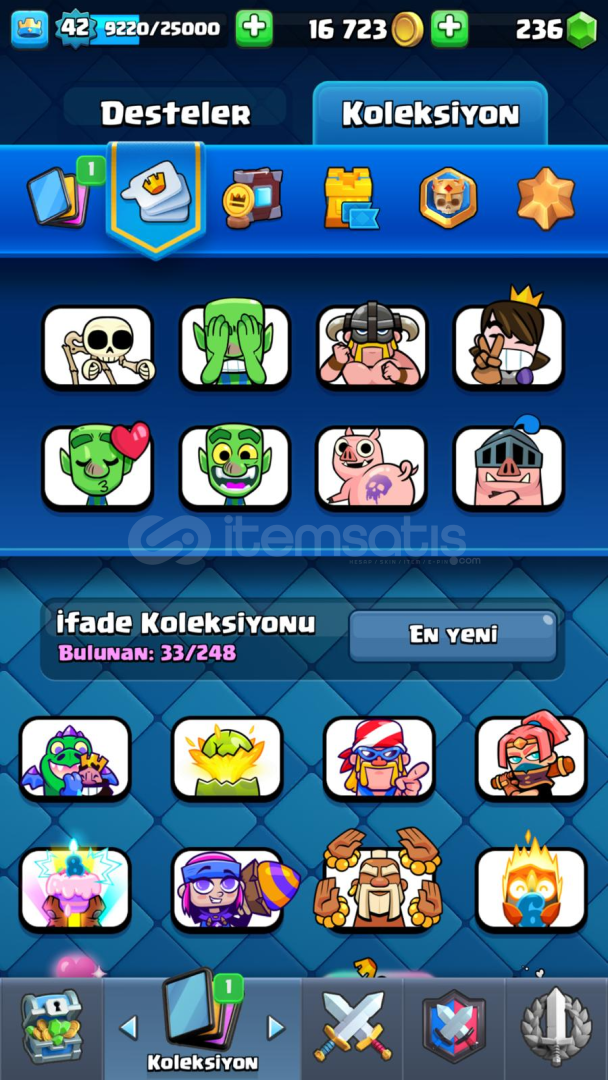
Task: Open the cards collection section
Action: point(59,195)
